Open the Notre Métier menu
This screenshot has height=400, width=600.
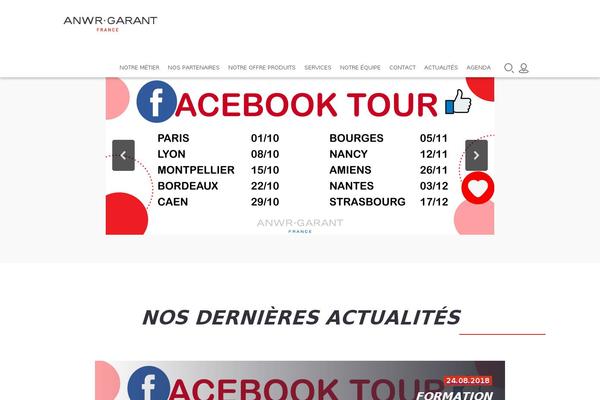139,67
